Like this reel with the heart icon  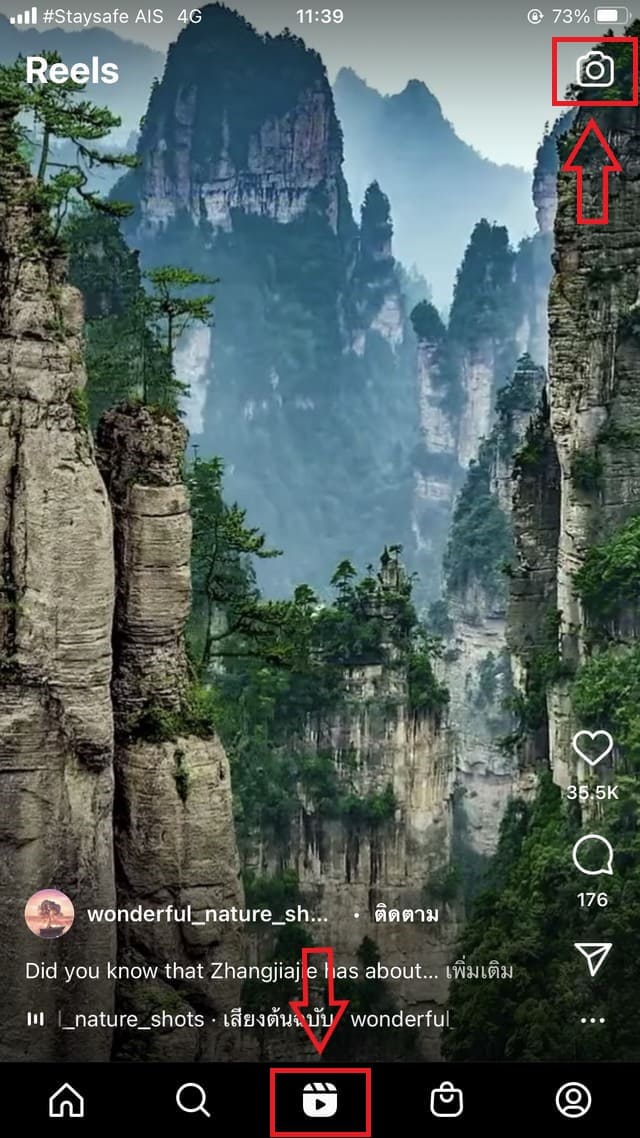pyautogui.click(x=593, y=748)
